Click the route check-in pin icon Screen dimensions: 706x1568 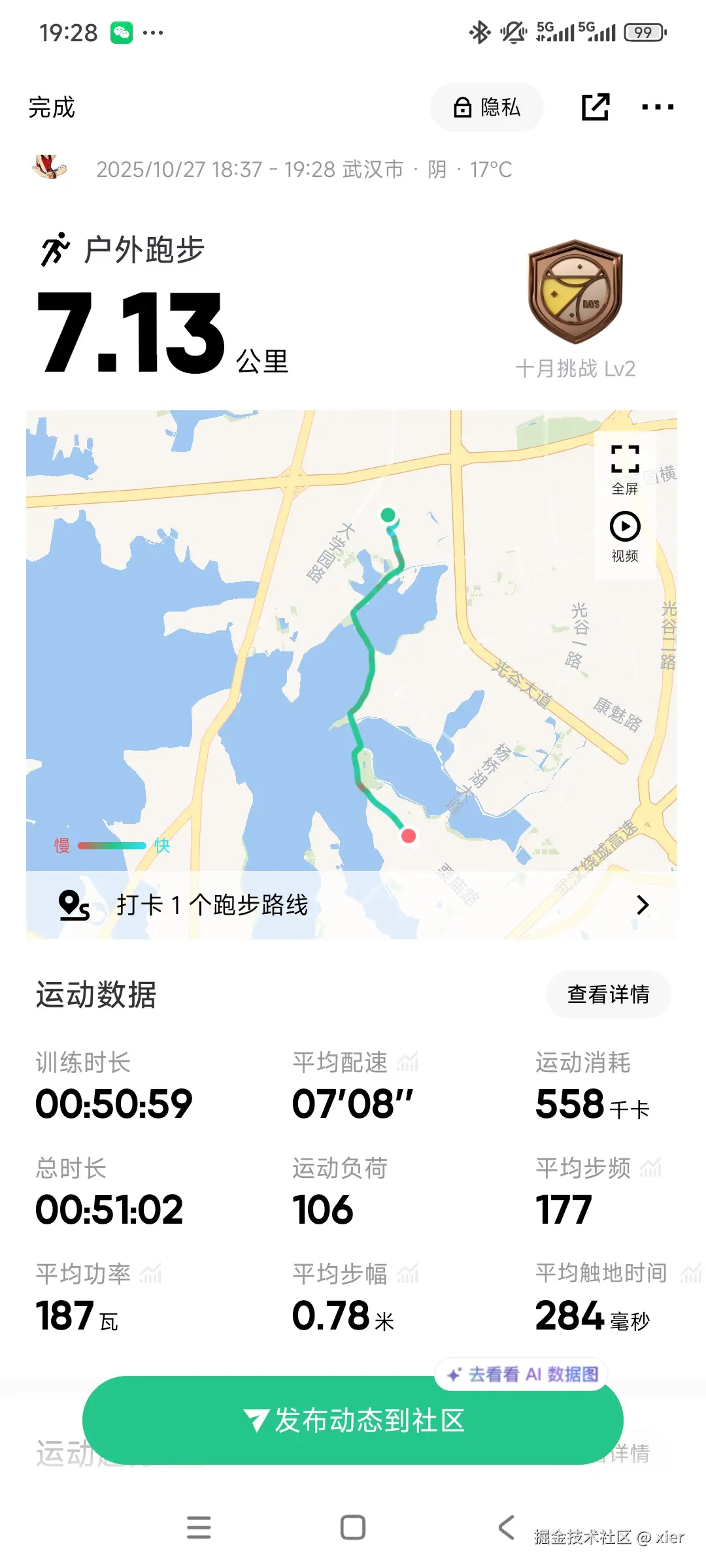click(x=73, y=904)
